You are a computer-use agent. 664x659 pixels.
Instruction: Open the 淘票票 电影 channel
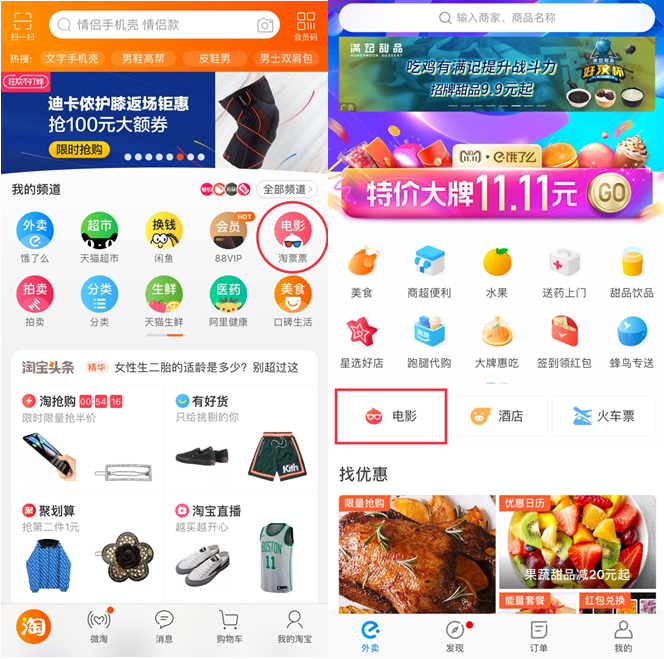point(293,236)
